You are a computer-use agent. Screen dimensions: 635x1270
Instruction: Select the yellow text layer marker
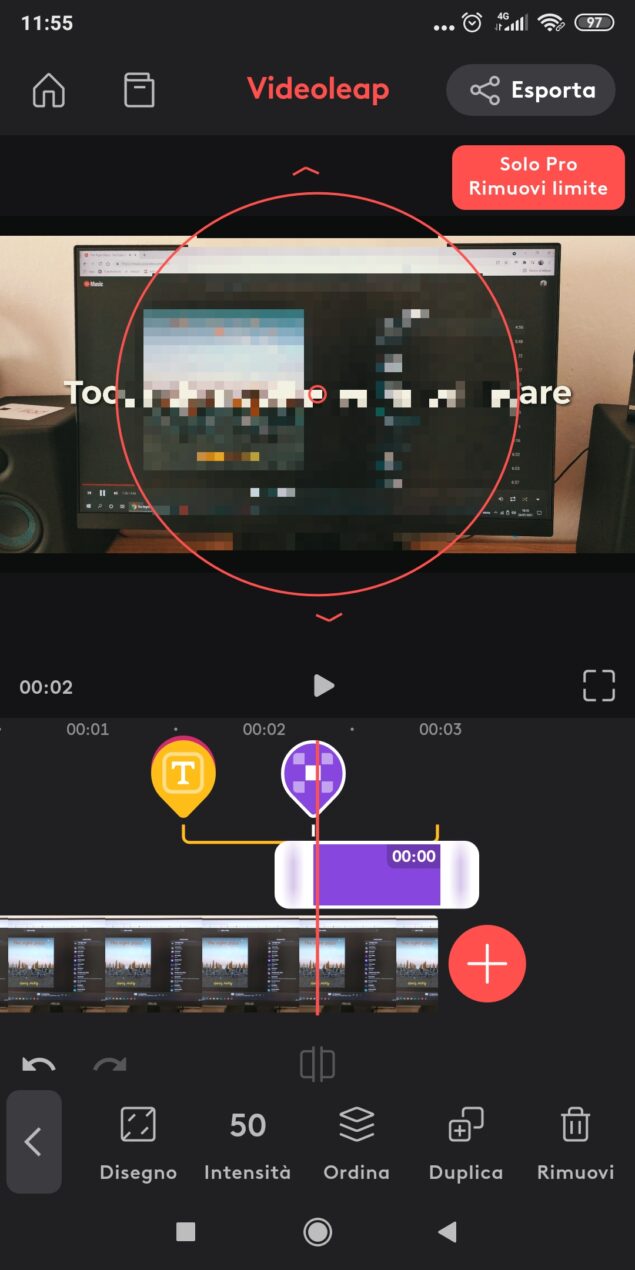(x=183, y=775)
